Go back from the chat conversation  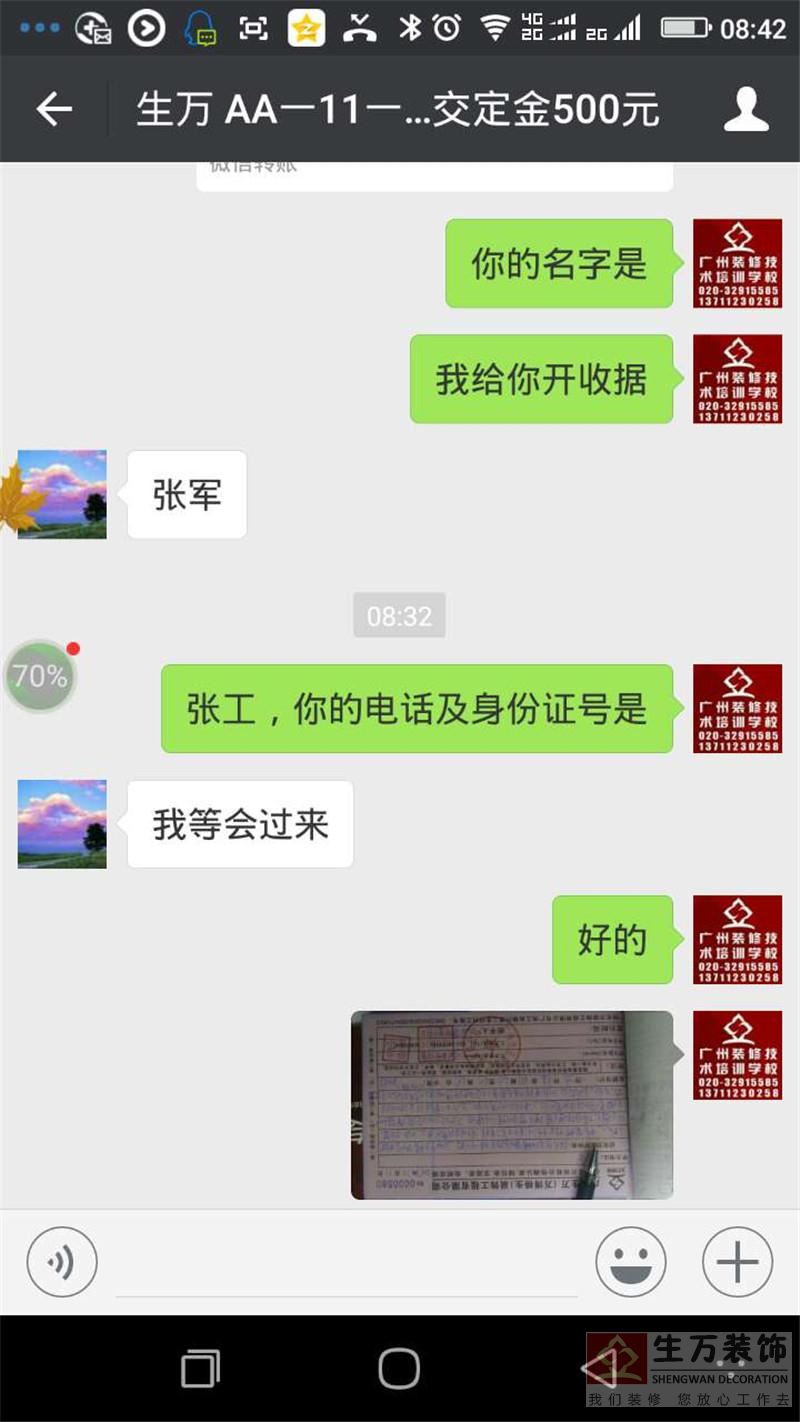pyautogui.click(x=54, y=109)
